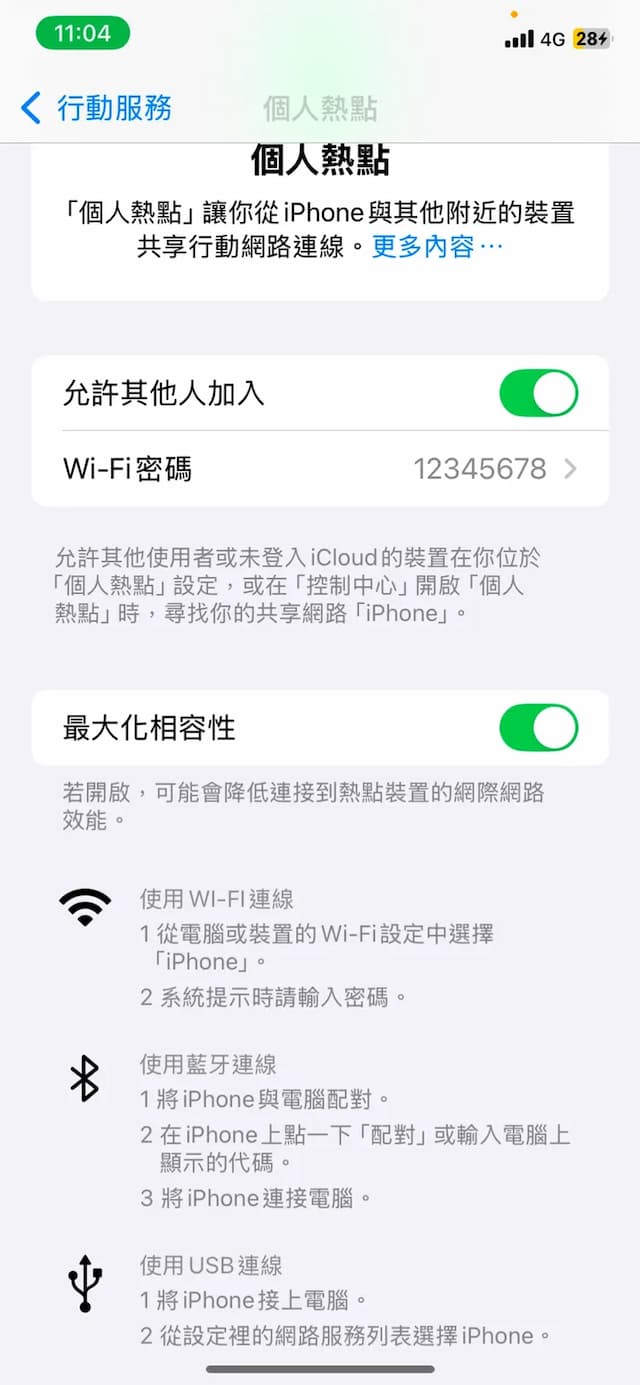Viewport: 640px width, 1385px height.
Task: Disable the 最大化相容性 switch
Action: [x=538, y=727]
